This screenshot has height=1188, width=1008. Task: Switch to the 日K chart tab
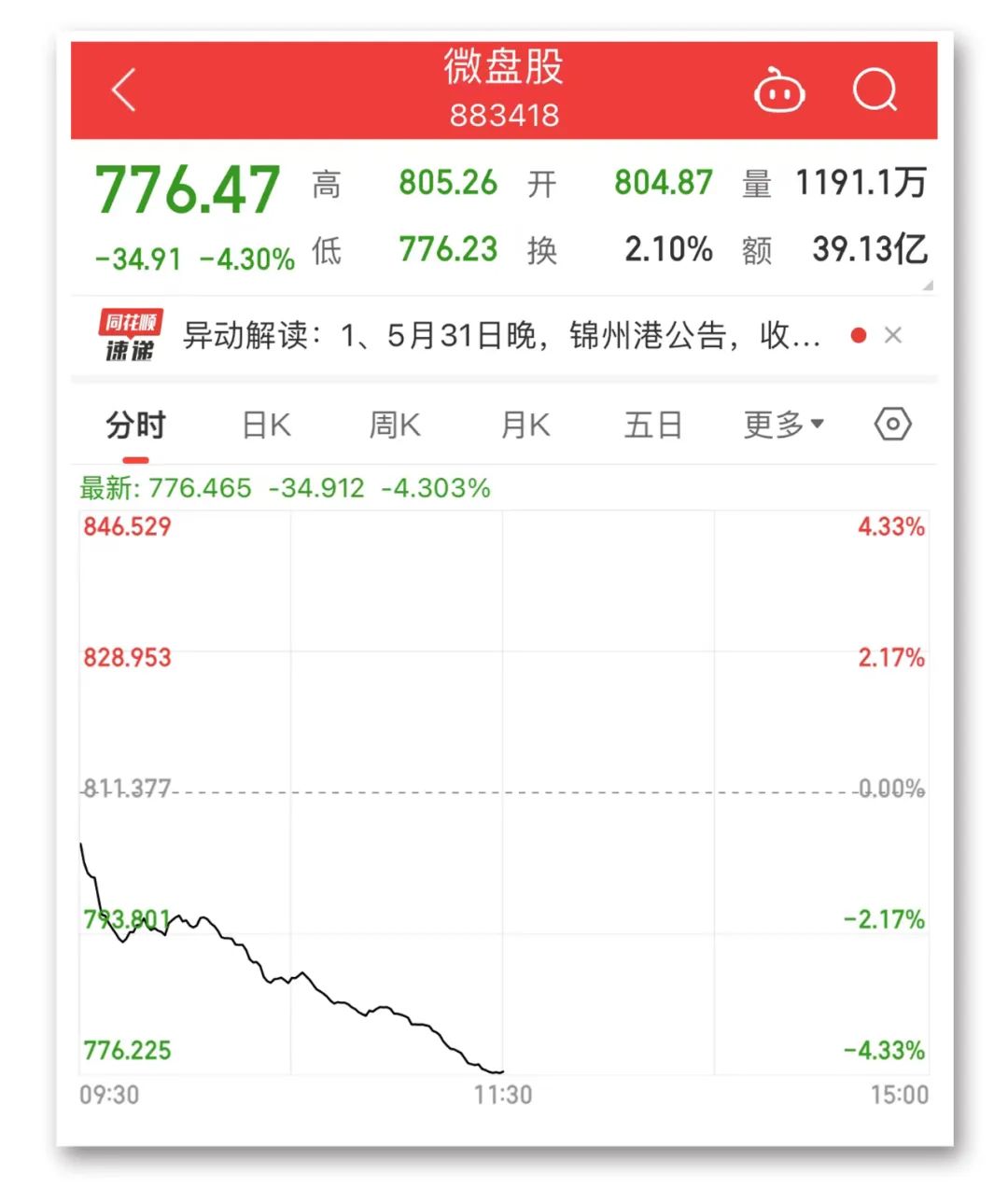[x=266, y=426]
